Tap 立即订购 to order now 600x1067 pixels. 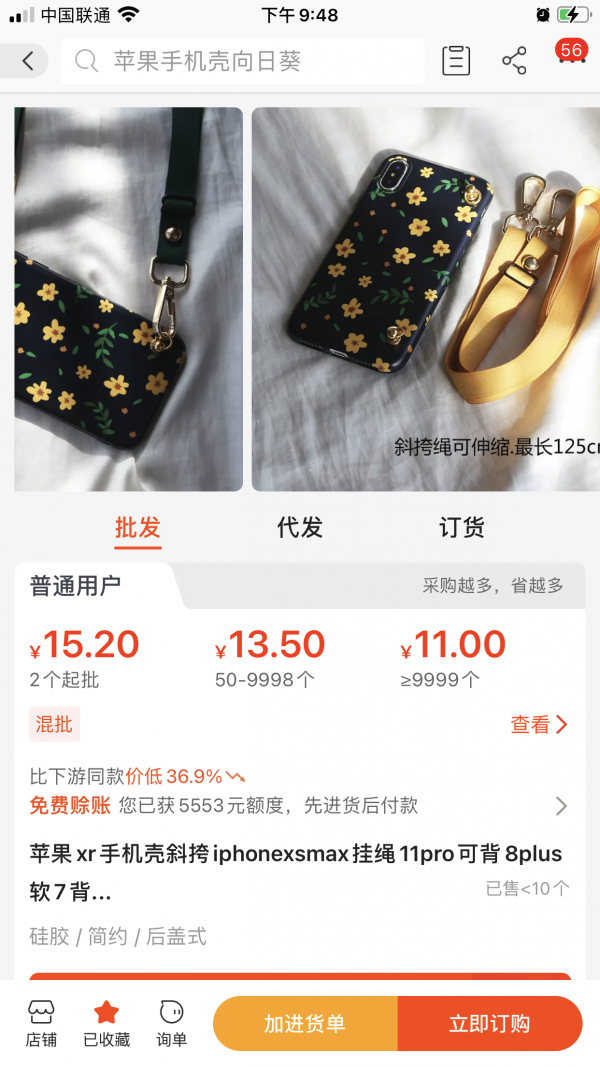[x=489, y=1023]
